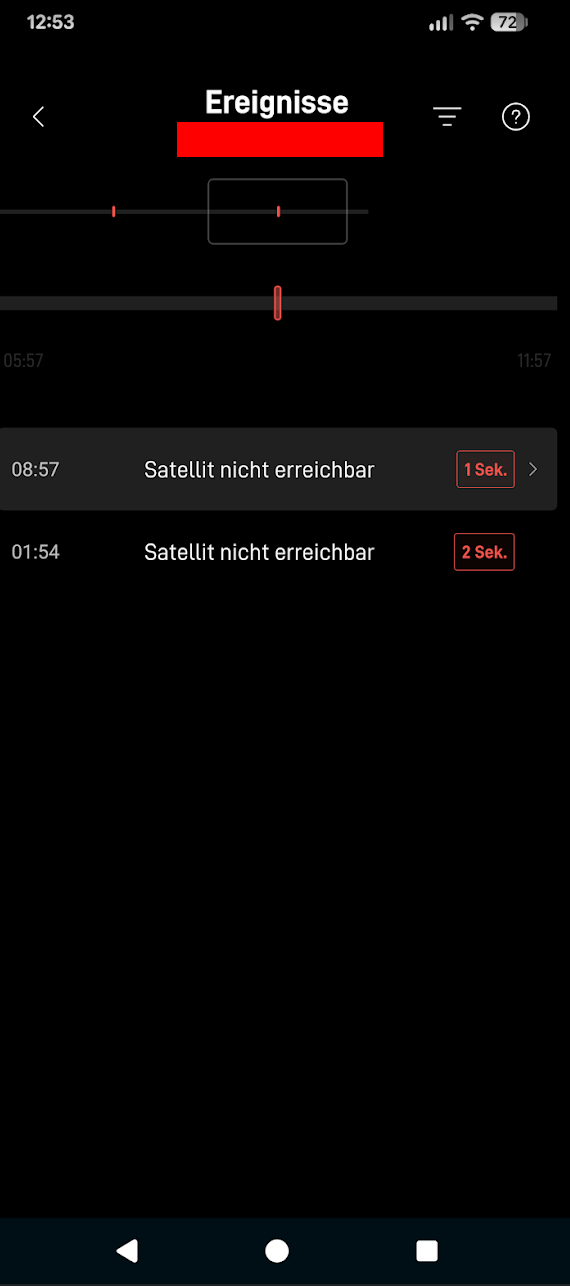The image size is (570, 1286).
Task: Open the 08:57 Satellit nicht erreichbar event
Action: coord(278,469)
